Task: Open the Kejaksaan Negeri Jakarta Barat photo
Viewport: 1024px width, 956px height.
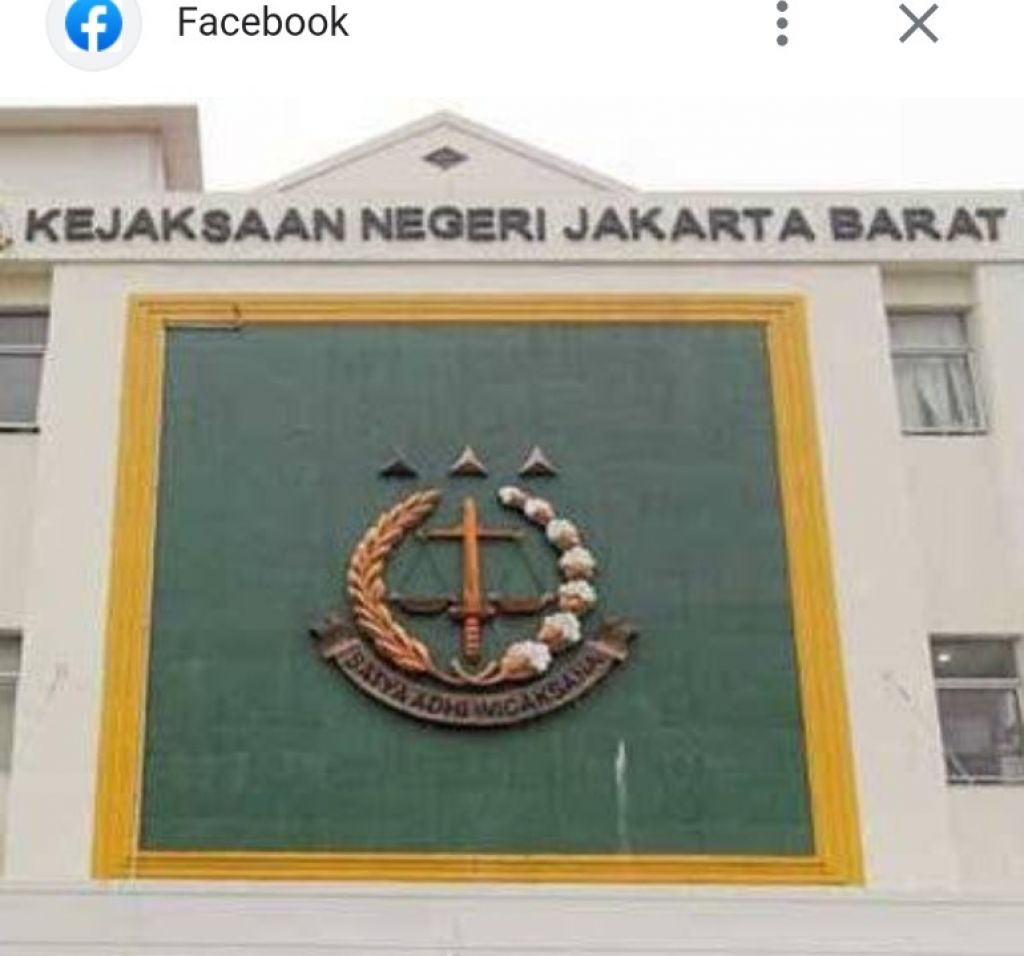Action: point(512,530)
